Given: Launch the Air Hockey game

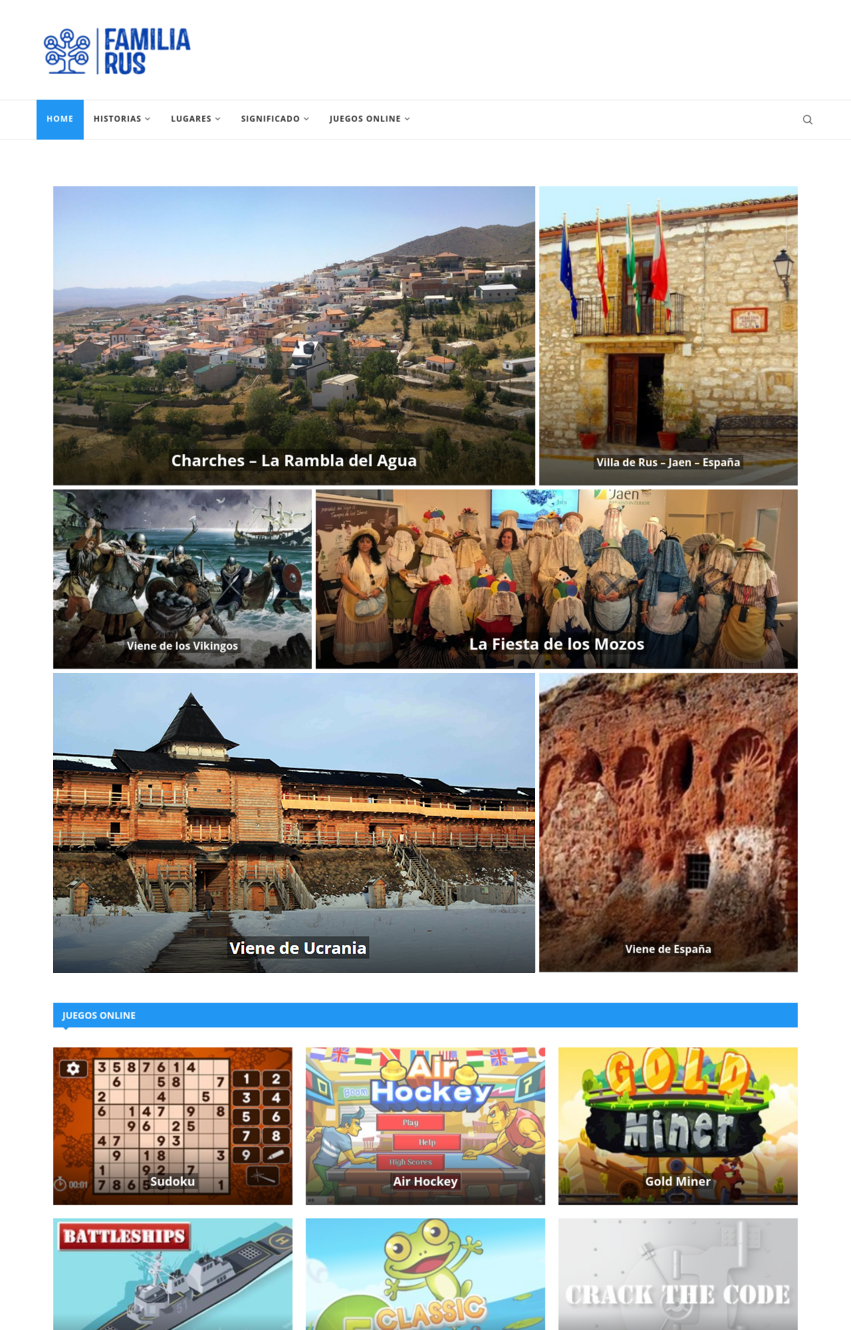Looking at the screenshot, I should coord(425,1182).
